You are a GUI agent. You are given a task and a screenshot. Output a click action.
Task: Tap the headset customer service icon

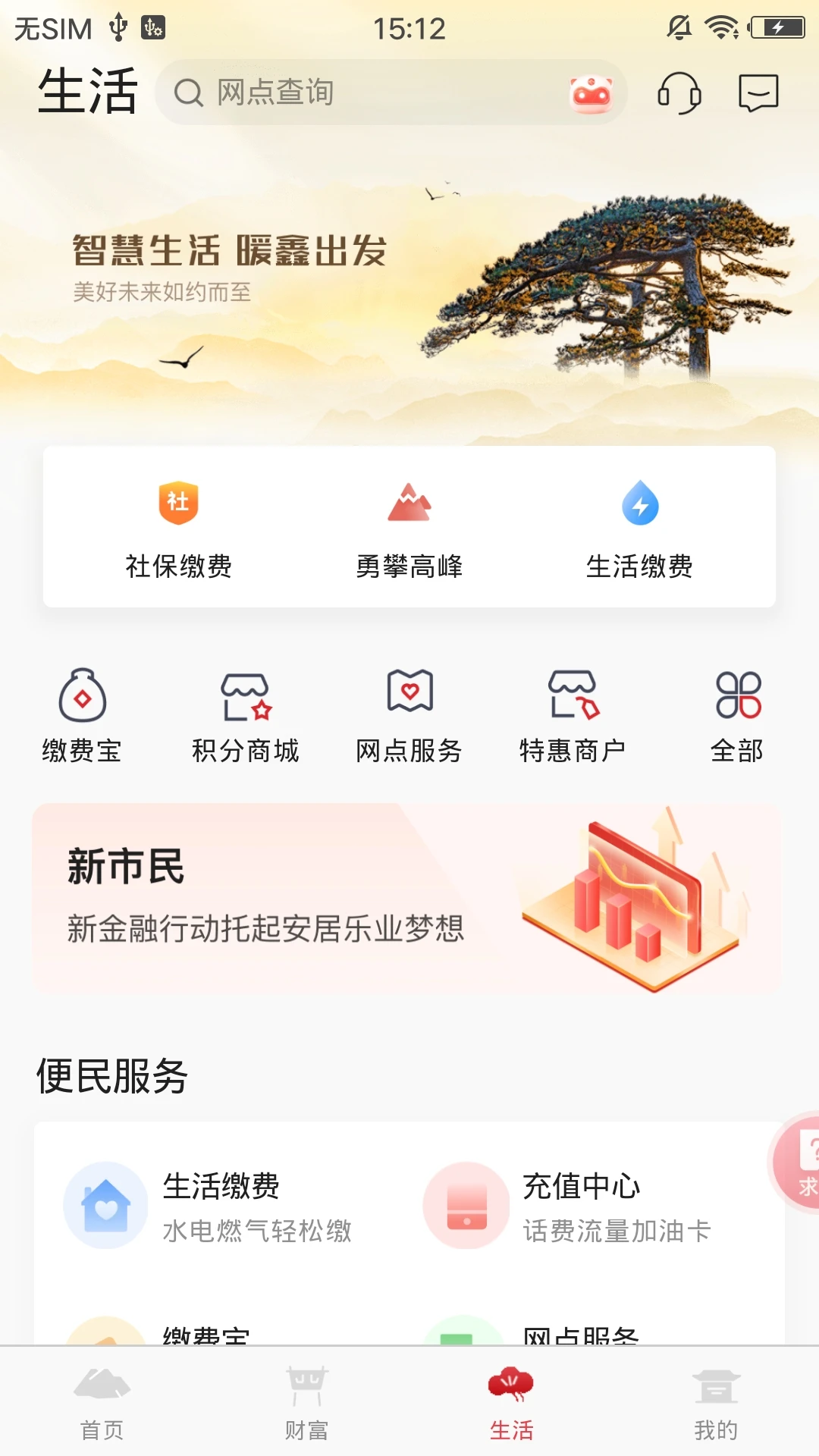pos(679,93)
